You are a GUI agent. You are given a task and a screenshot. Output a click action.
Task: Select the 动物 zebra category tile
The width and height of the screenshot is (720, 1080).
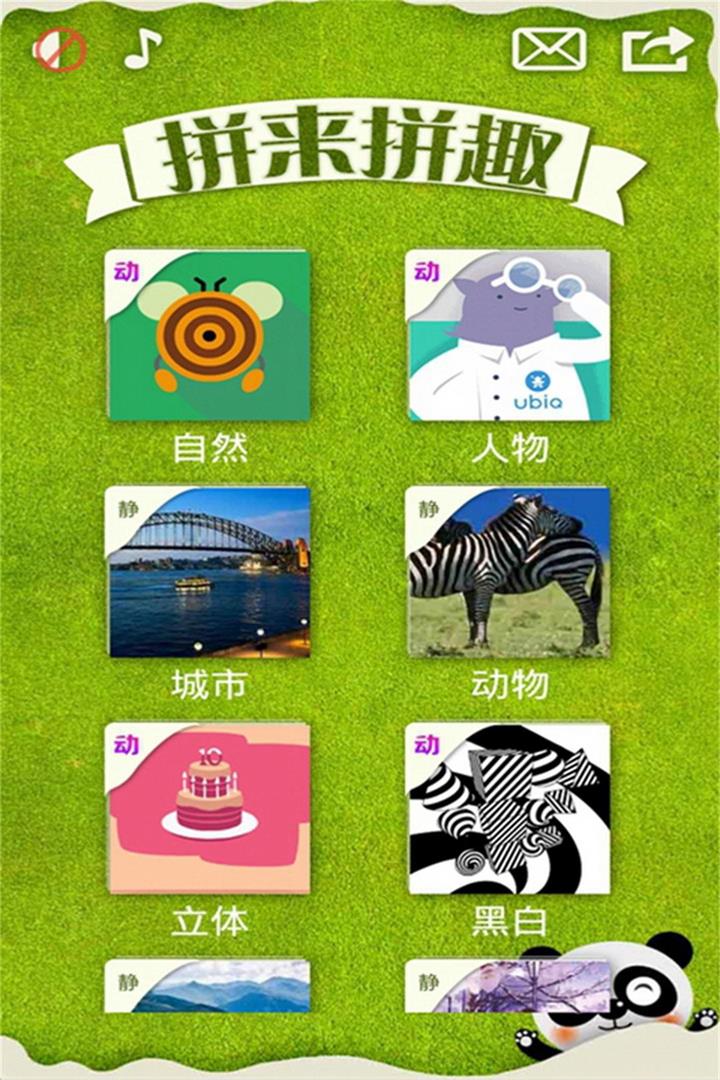pyautogui.click(x=508, y=572)
